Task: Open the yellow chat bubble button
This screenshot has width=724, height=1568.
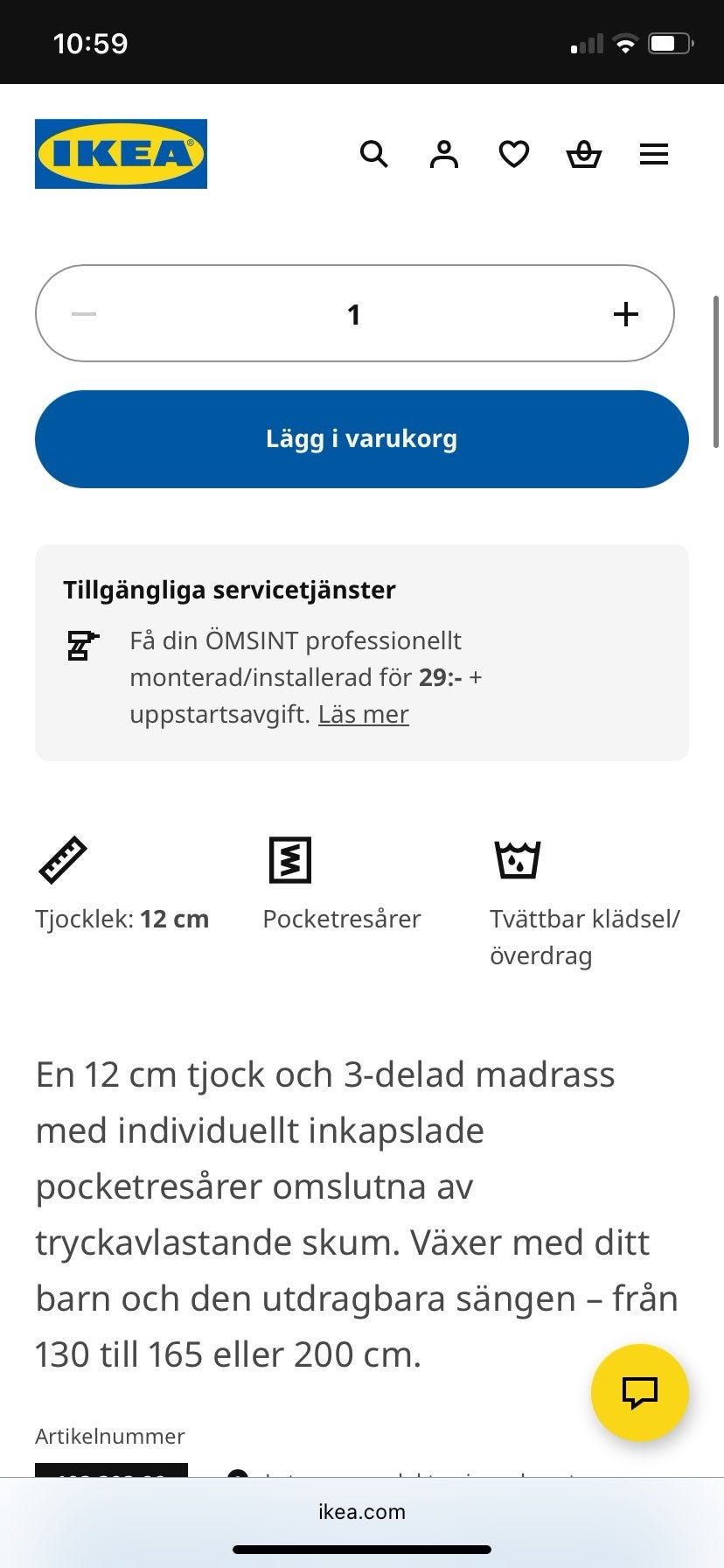Action: coord(639,1392)
